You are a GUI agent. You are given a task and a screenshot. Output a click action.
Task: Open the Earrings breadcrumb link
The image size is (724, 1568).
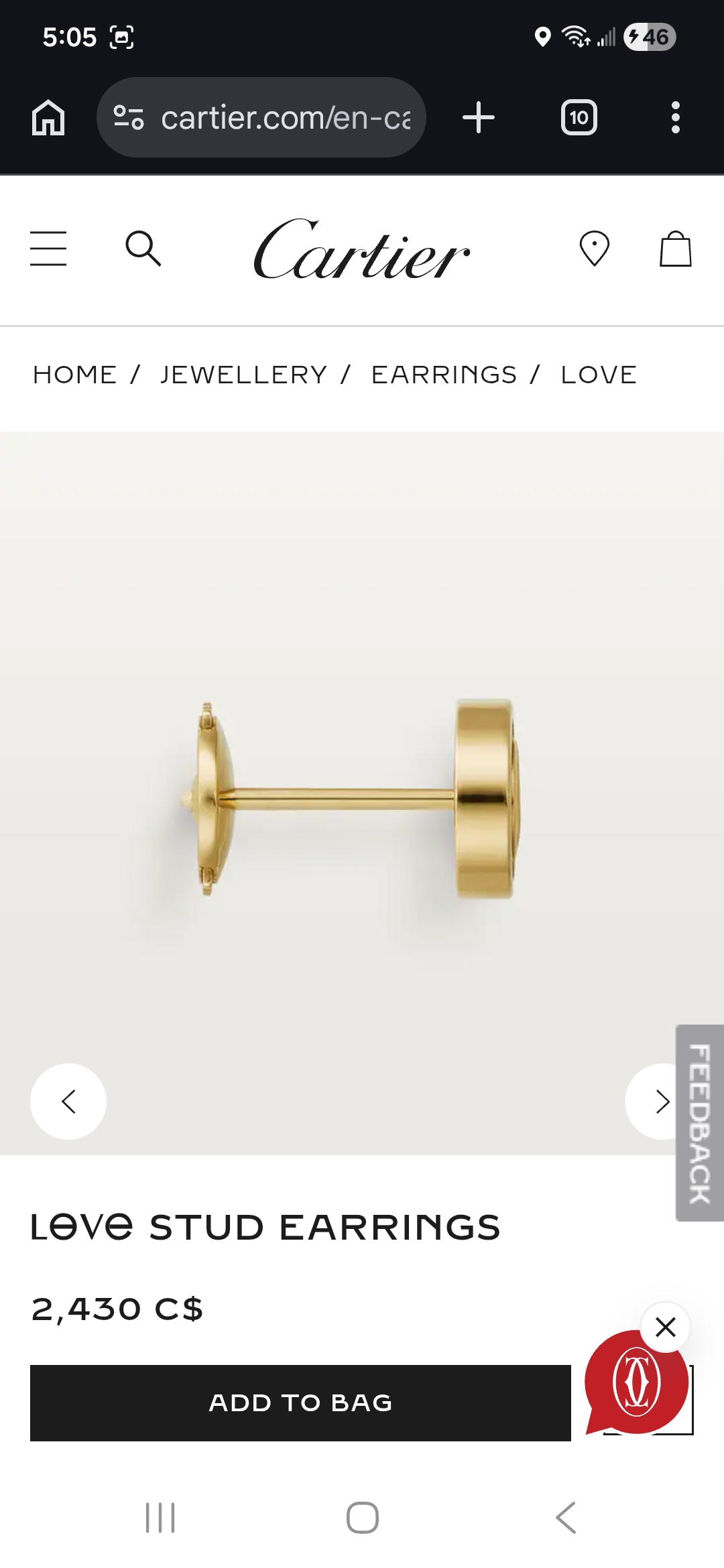[444, 375]
